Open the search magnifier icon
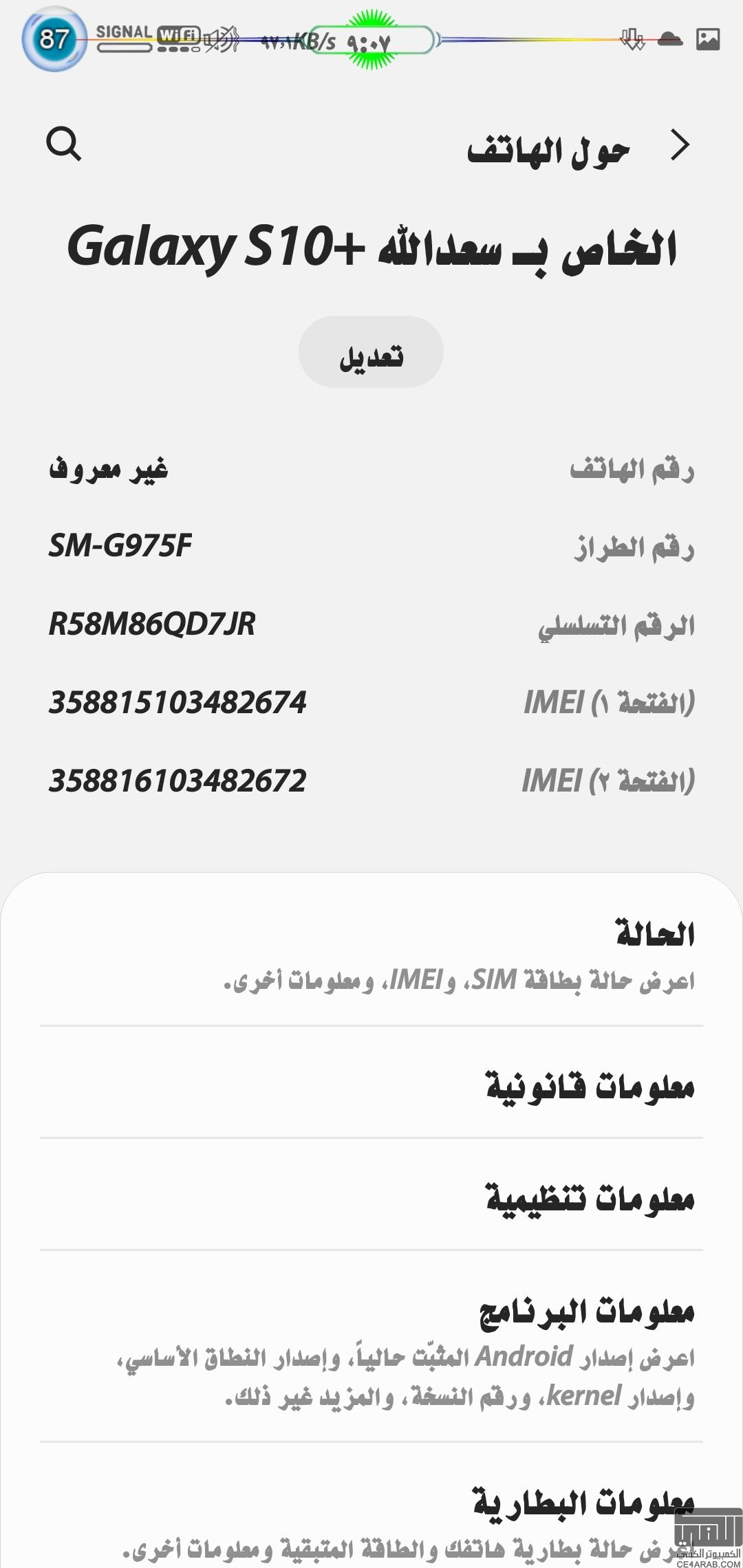The image size is (743, 1568). click(x=63, y=144)
